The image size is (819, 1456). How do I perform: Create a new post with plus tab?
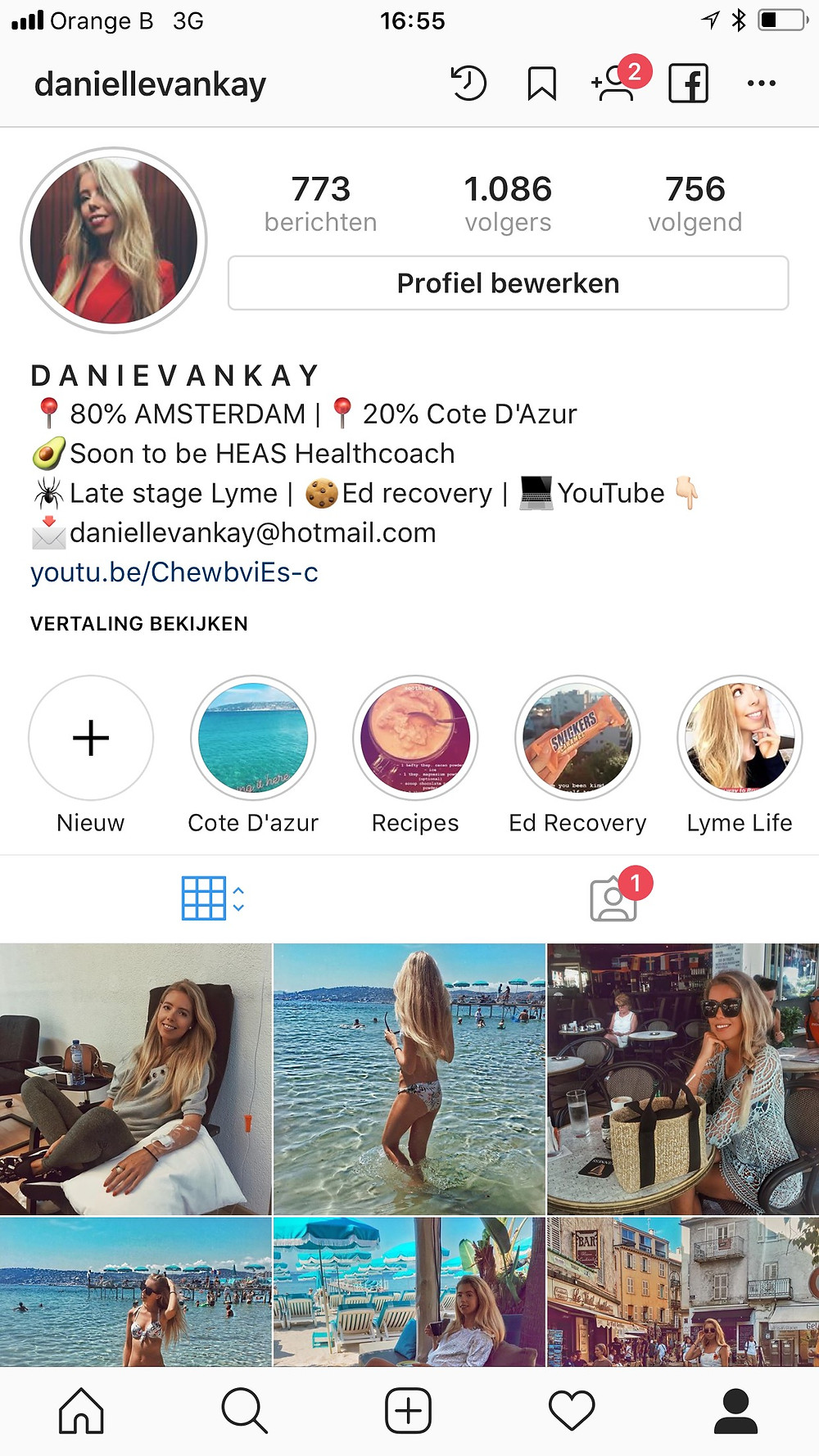[408, 1411]
